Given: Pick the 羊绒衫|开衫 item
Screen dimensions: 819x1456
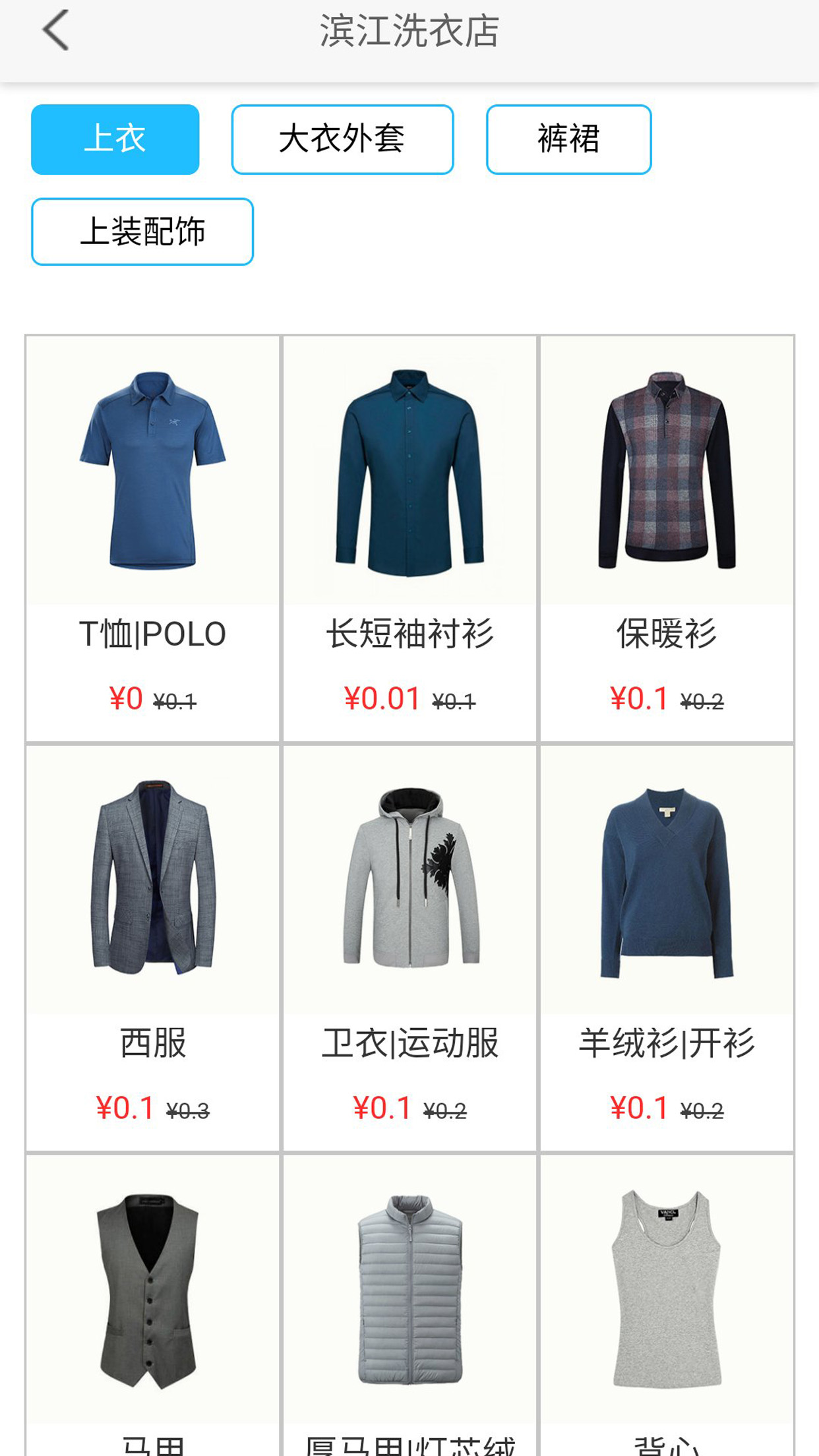Looking at the screenshot, I should pos(667,948).
